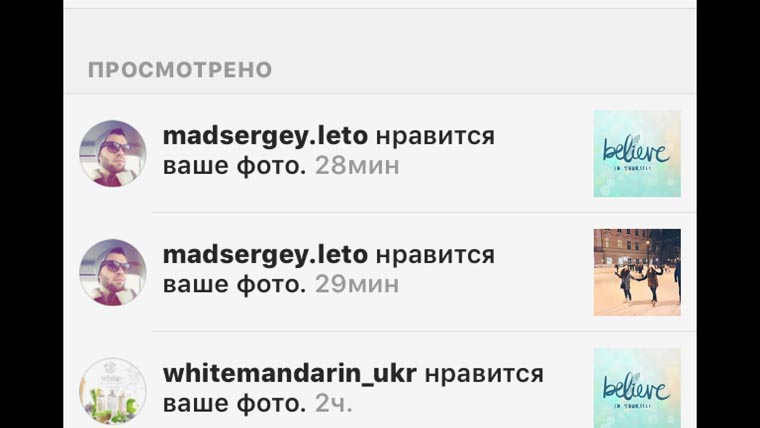The height and width of the screenshot is (428, 760).
Task: View the ice rink photo thumbnail beside 29мин
Action: 637,272
